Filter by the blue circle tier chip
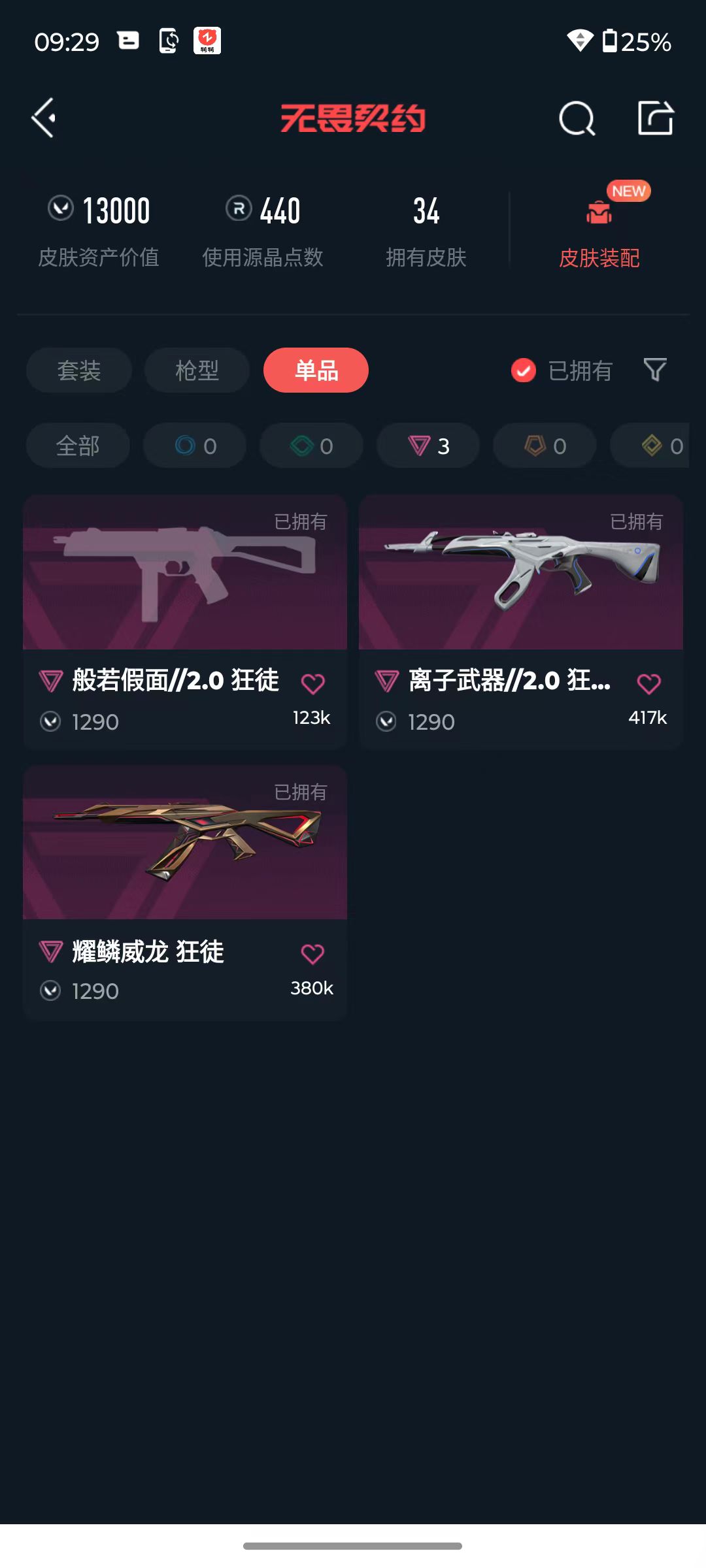The width and height of the screenshot is (706, 1568). coord(195,446)
